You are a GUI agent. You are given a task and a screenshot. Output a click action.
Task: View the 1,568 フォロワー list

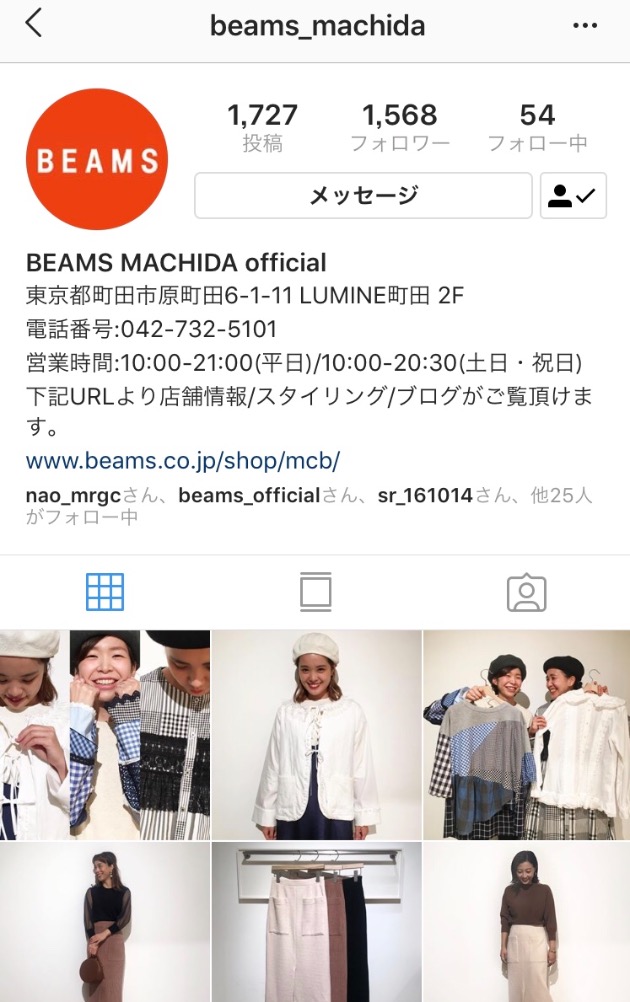pyautogui.click(x=399, y=128)
